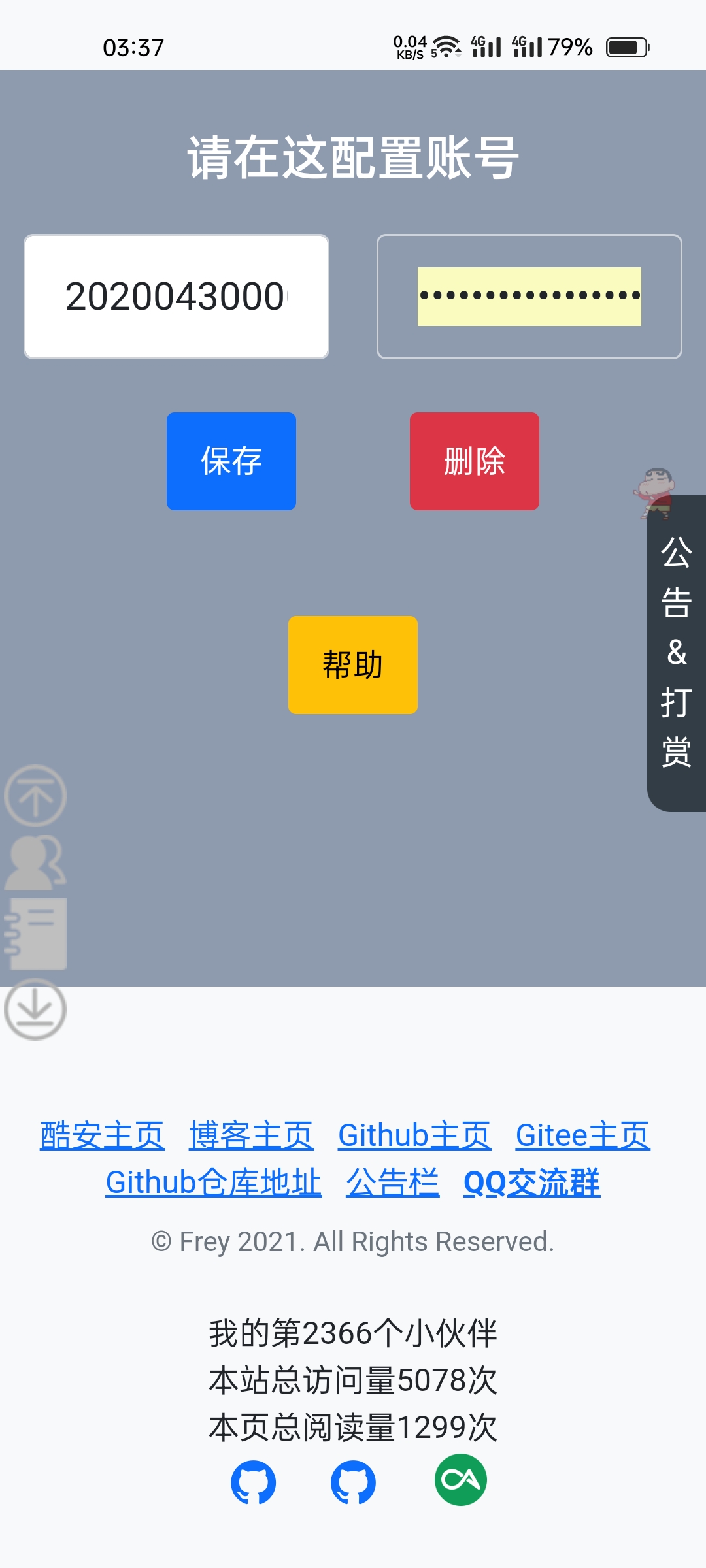
Task: Join the QQ交流群
Action: [x=531, y=1183]
